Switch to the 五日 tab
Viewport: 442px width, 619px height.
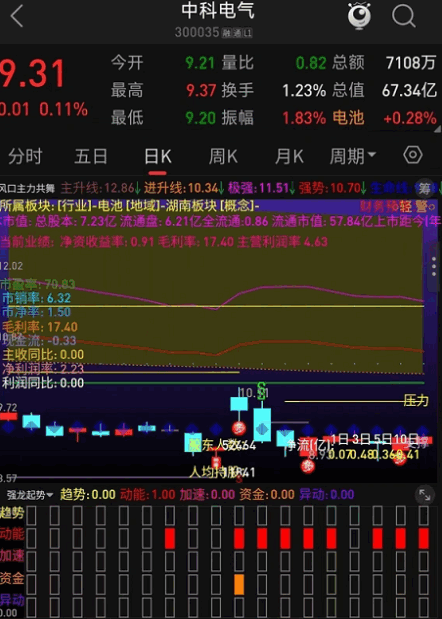(x=91, y=157)
